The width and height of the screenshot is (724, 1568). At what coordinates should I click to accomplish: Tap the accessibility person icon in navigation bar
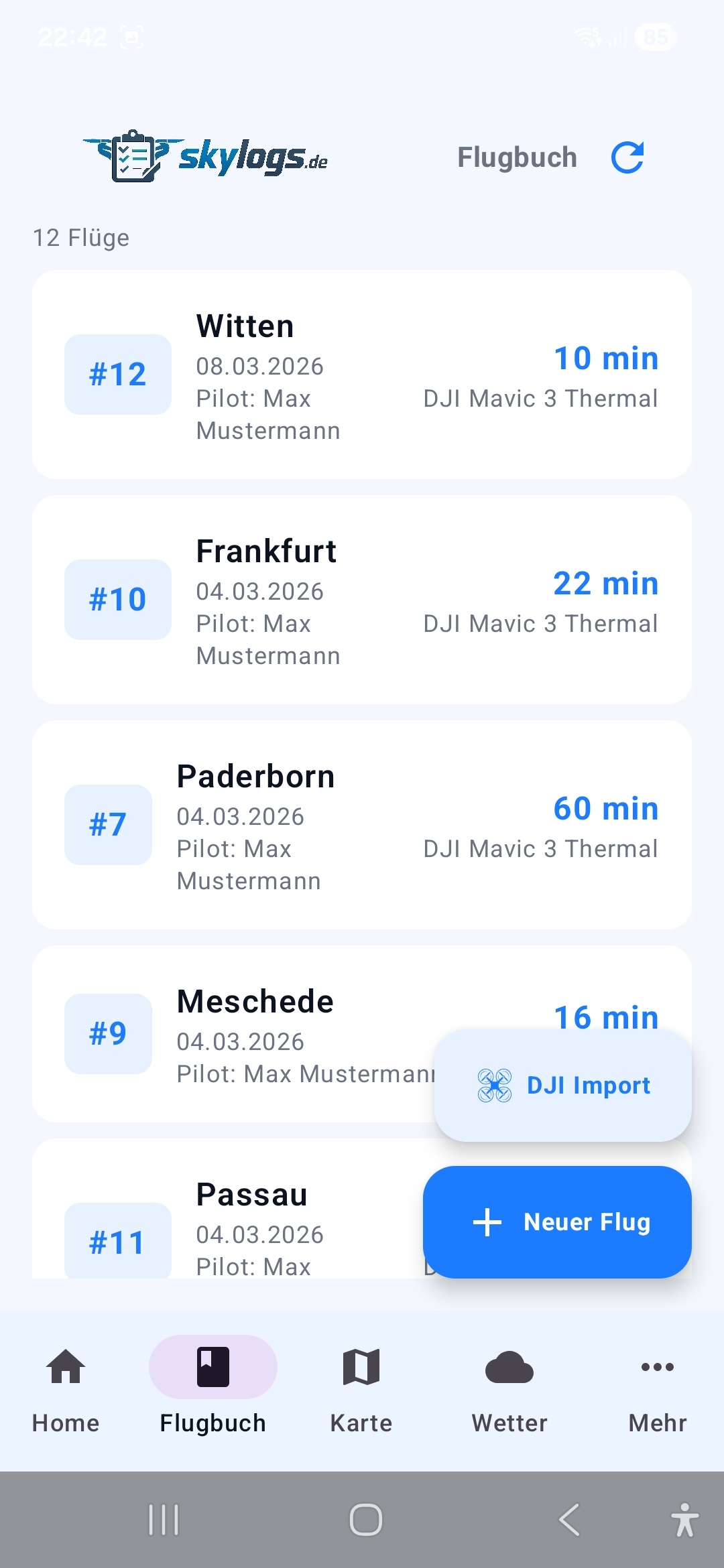685,1519
